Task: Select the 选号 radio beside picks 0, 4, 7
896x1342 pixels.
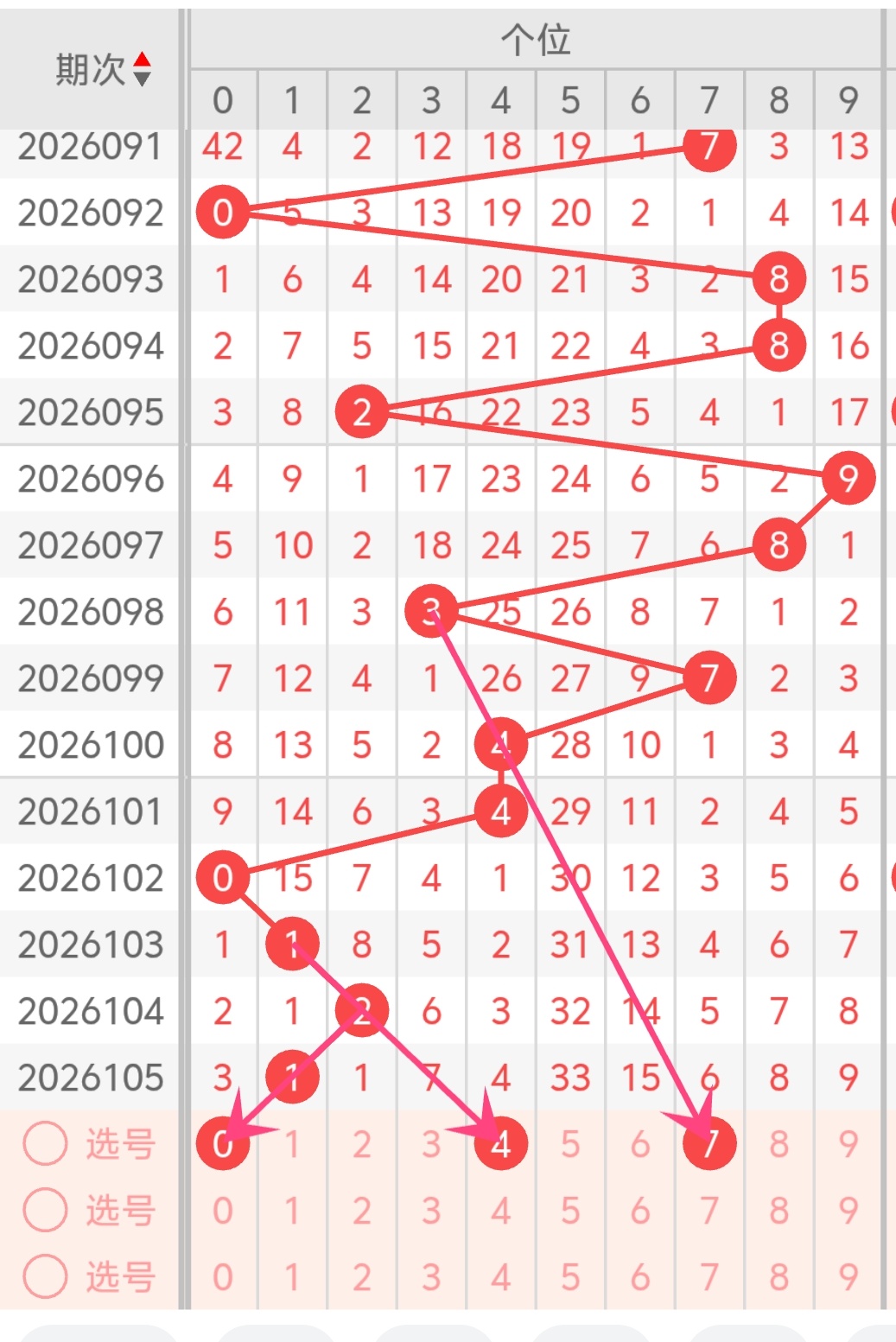Action: point(45,1143)
